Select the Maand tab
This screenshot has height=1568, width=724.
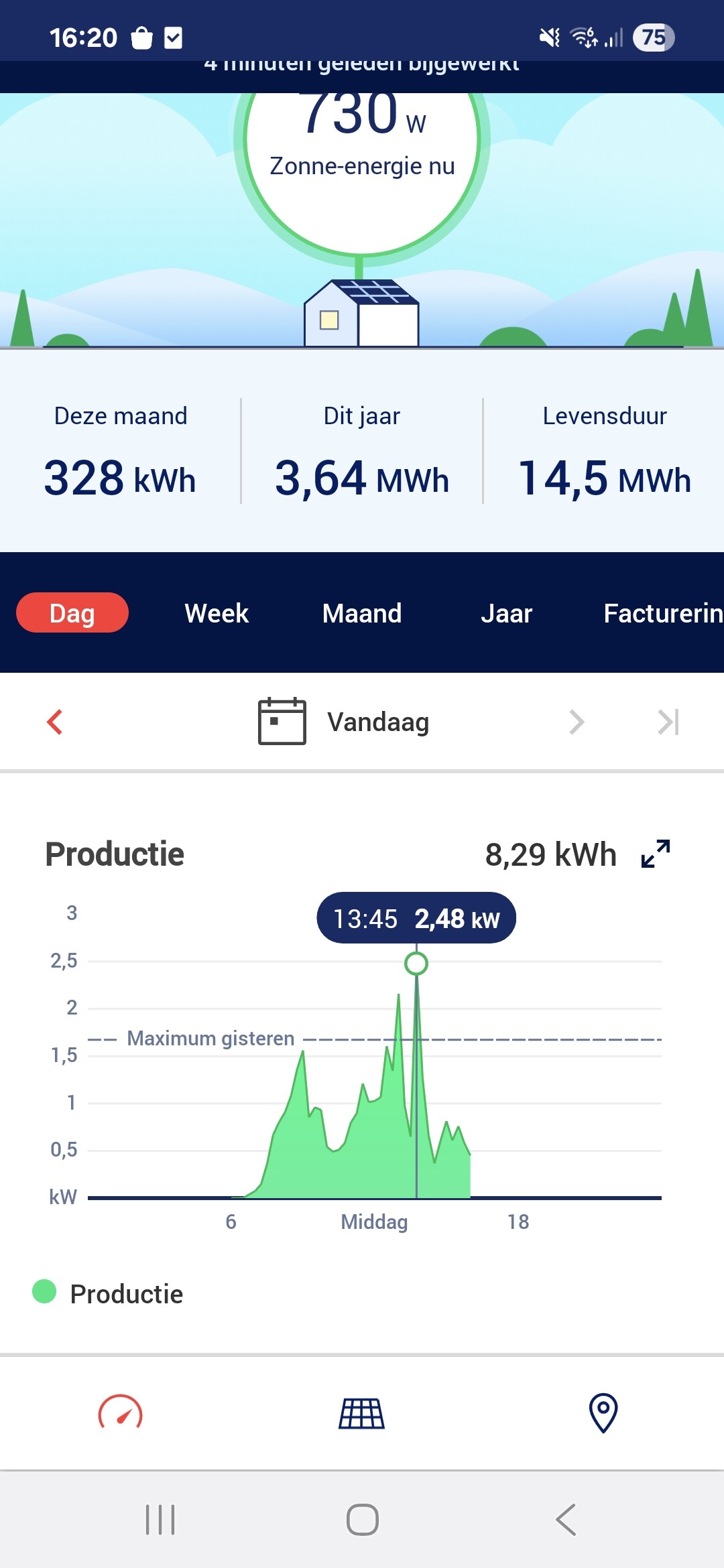pyautogui.click(x=362, y=613)
